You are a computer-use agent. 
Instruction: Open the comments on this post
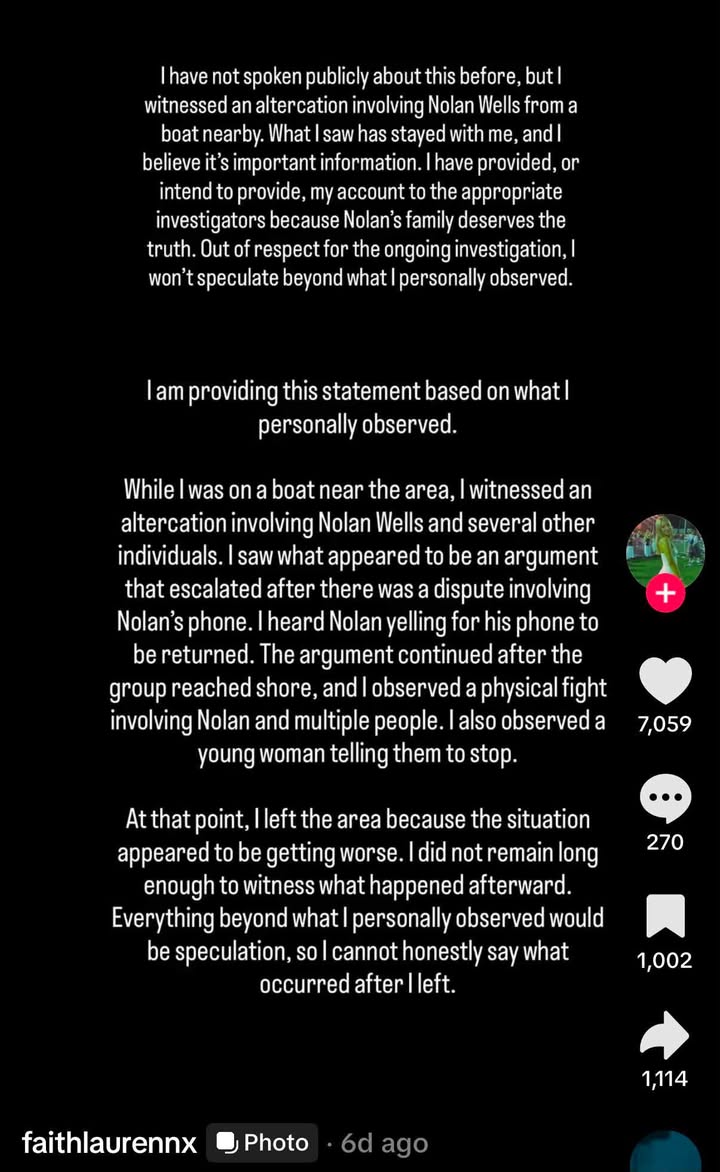[x=665, y=799]
